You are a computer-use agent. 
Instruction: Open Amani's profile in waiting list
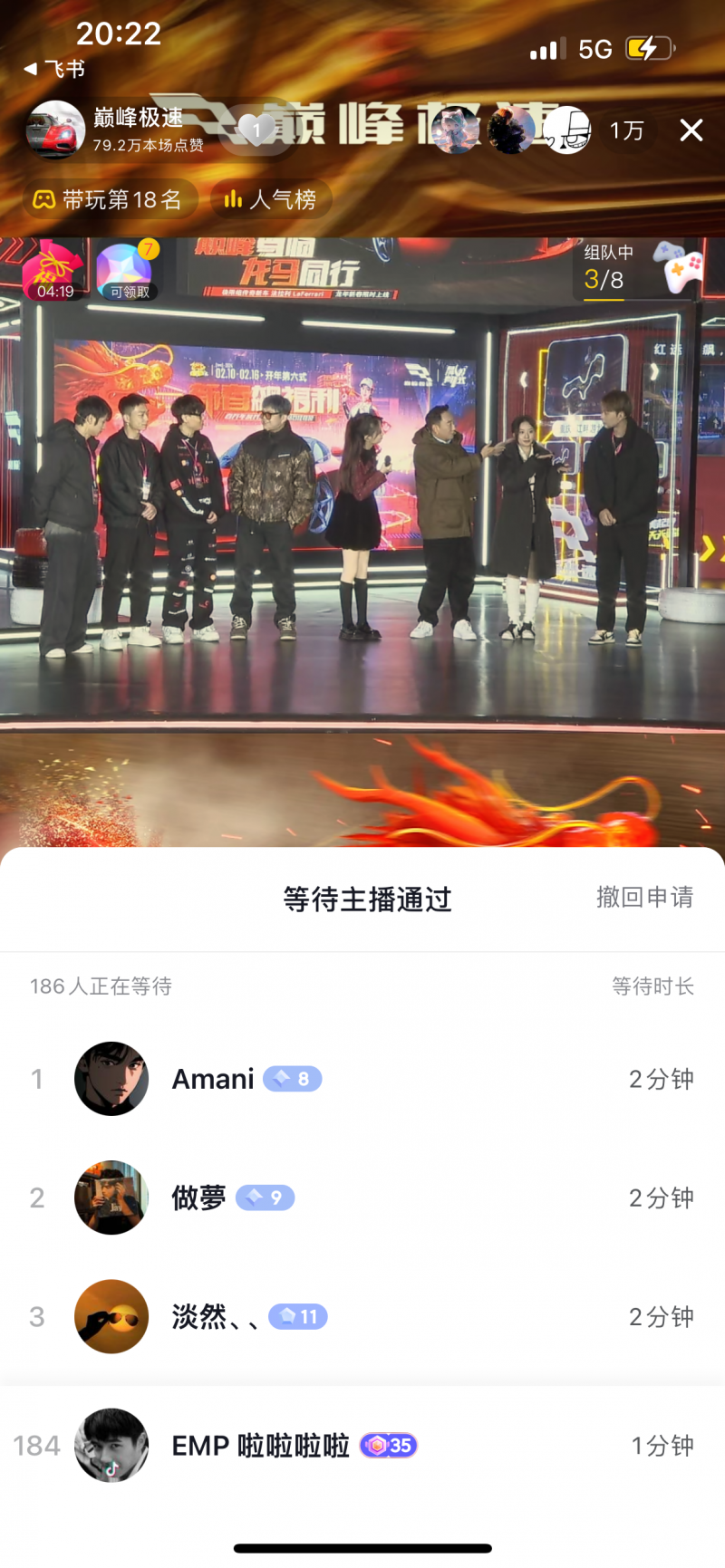tap(111, 1078)
